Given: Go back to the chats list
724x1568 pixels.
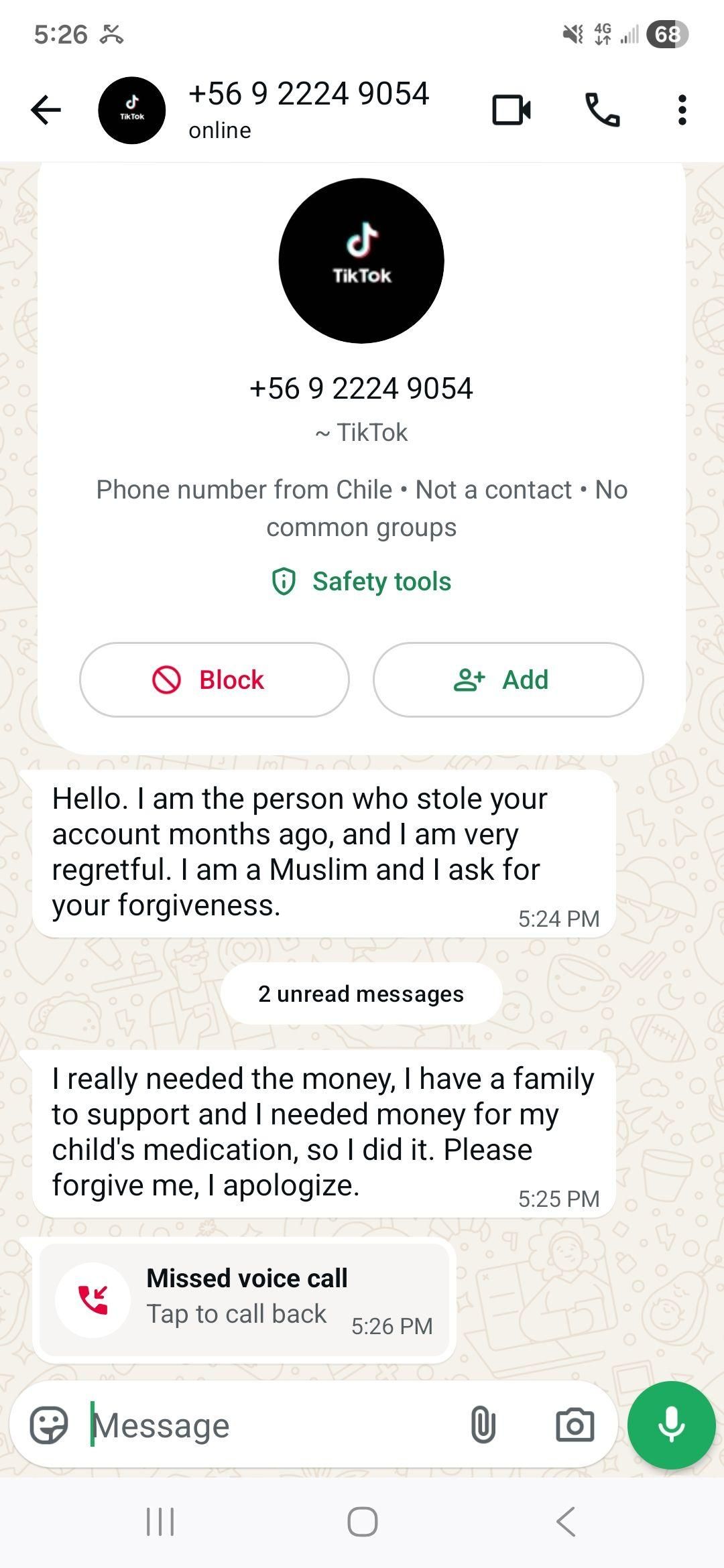Looking at the screenshot, I should point(46,110).
